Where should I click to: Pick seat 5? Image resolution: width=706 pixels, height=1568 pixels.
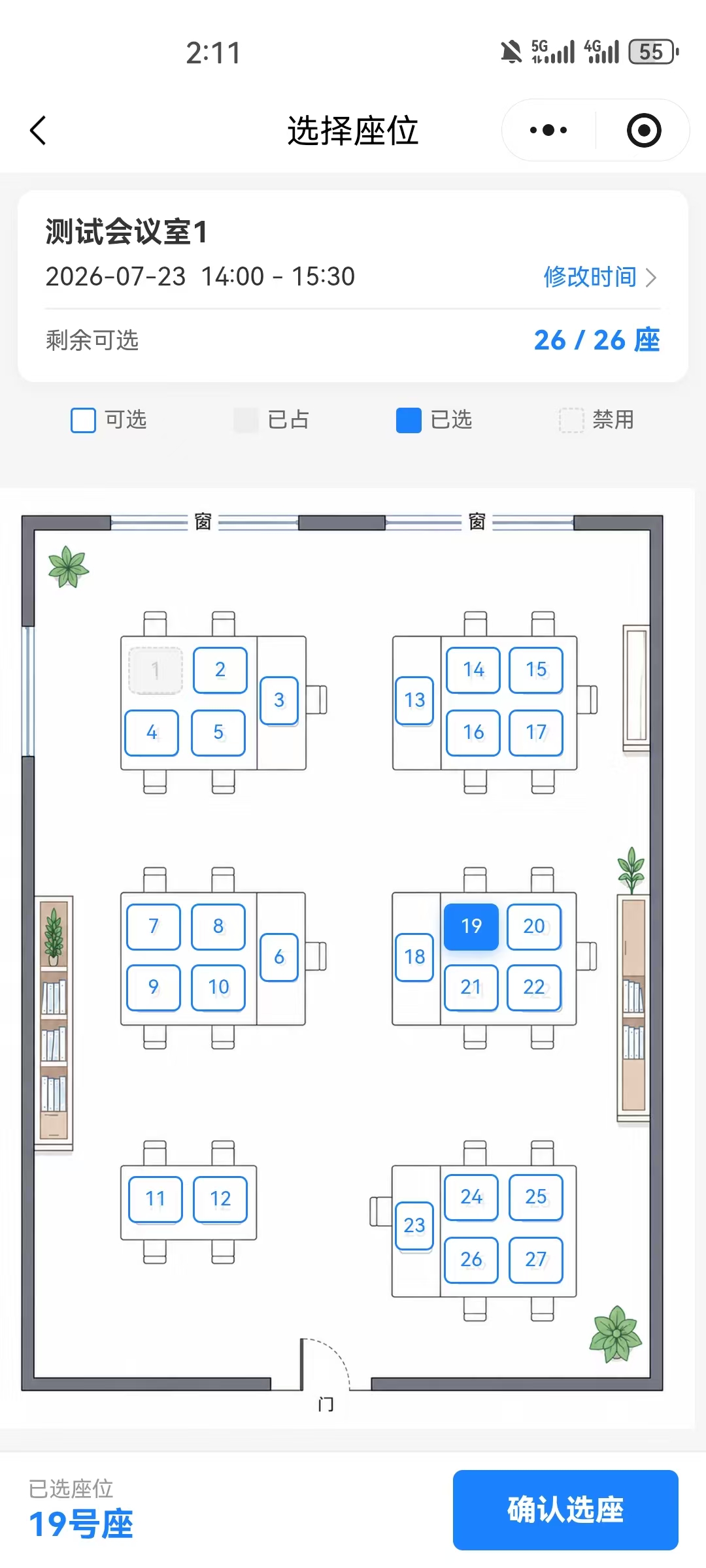coord(218,732)
